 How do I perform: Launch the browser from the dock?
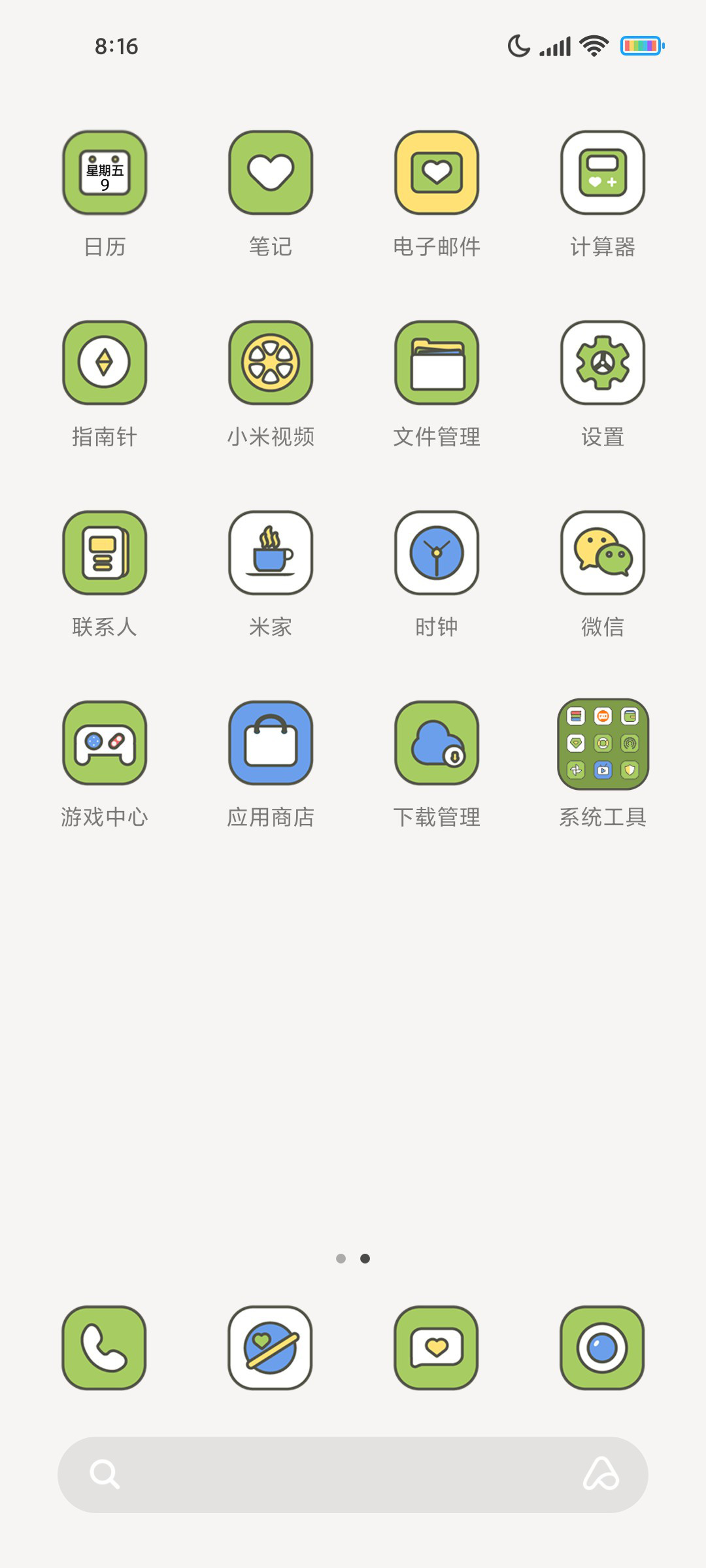270,1348
